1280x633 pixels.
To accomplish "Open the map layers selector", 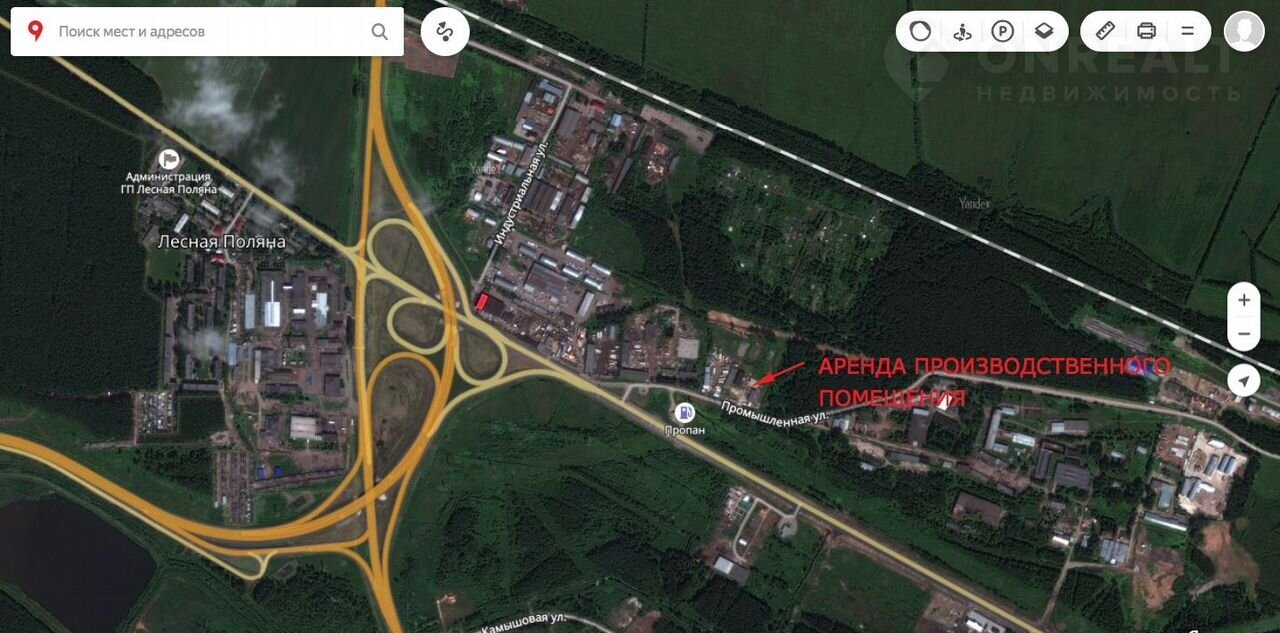I will coord(1044,31).
